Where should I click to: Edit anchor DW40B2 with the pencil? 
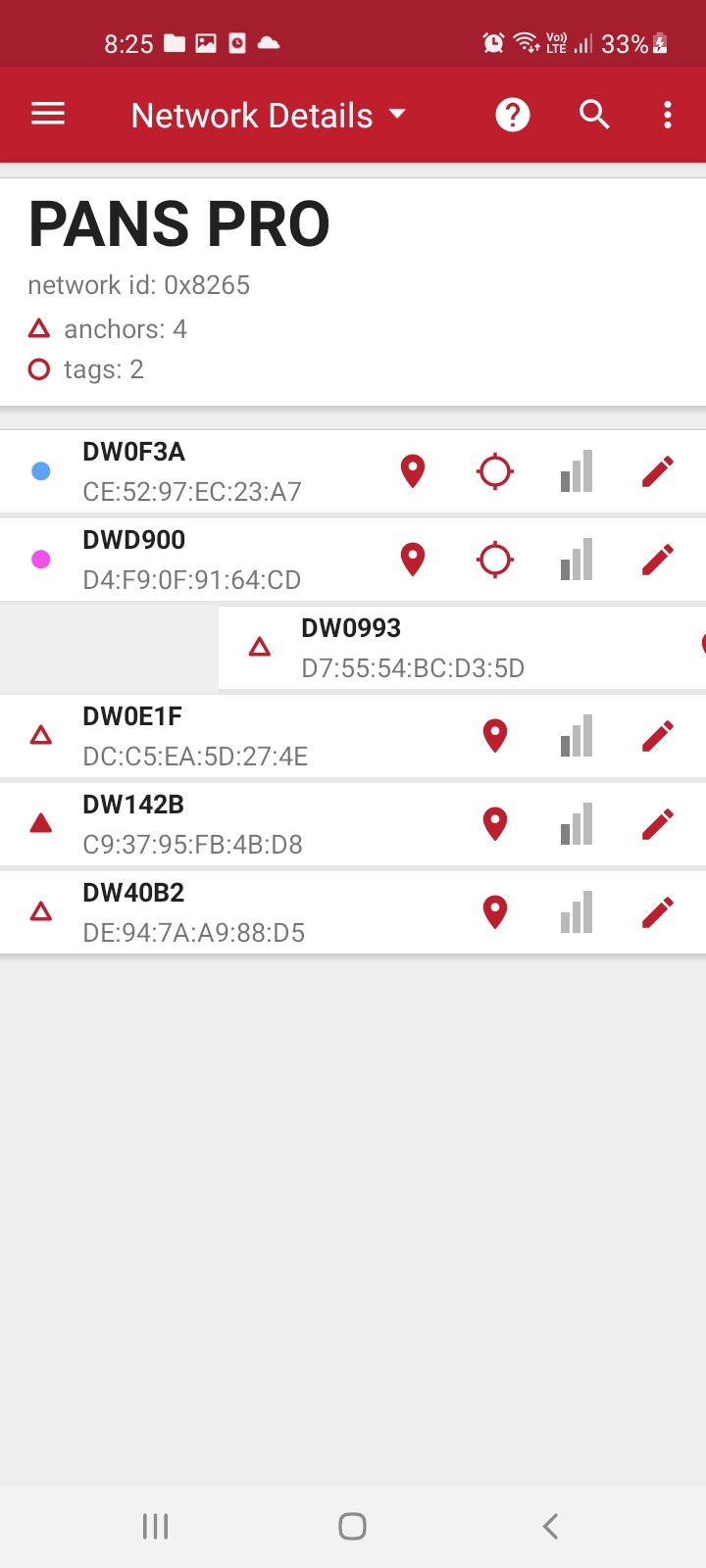(x=658, y=912)
